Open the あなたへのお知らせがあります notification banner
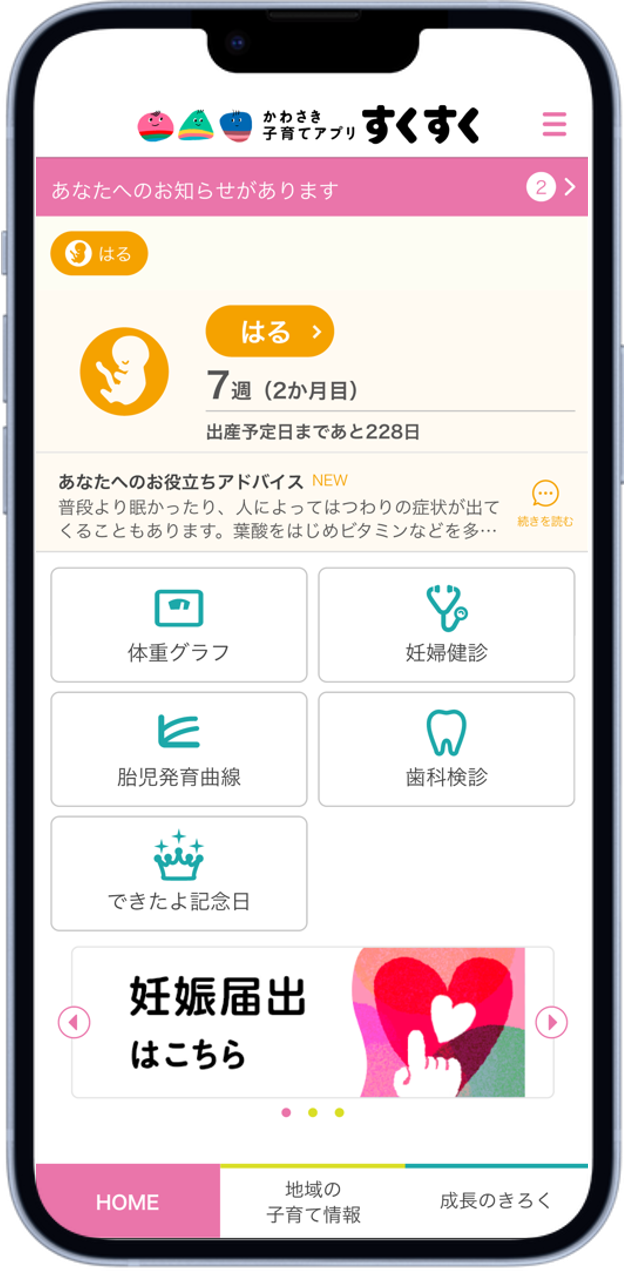 click(x=312, y=188)
